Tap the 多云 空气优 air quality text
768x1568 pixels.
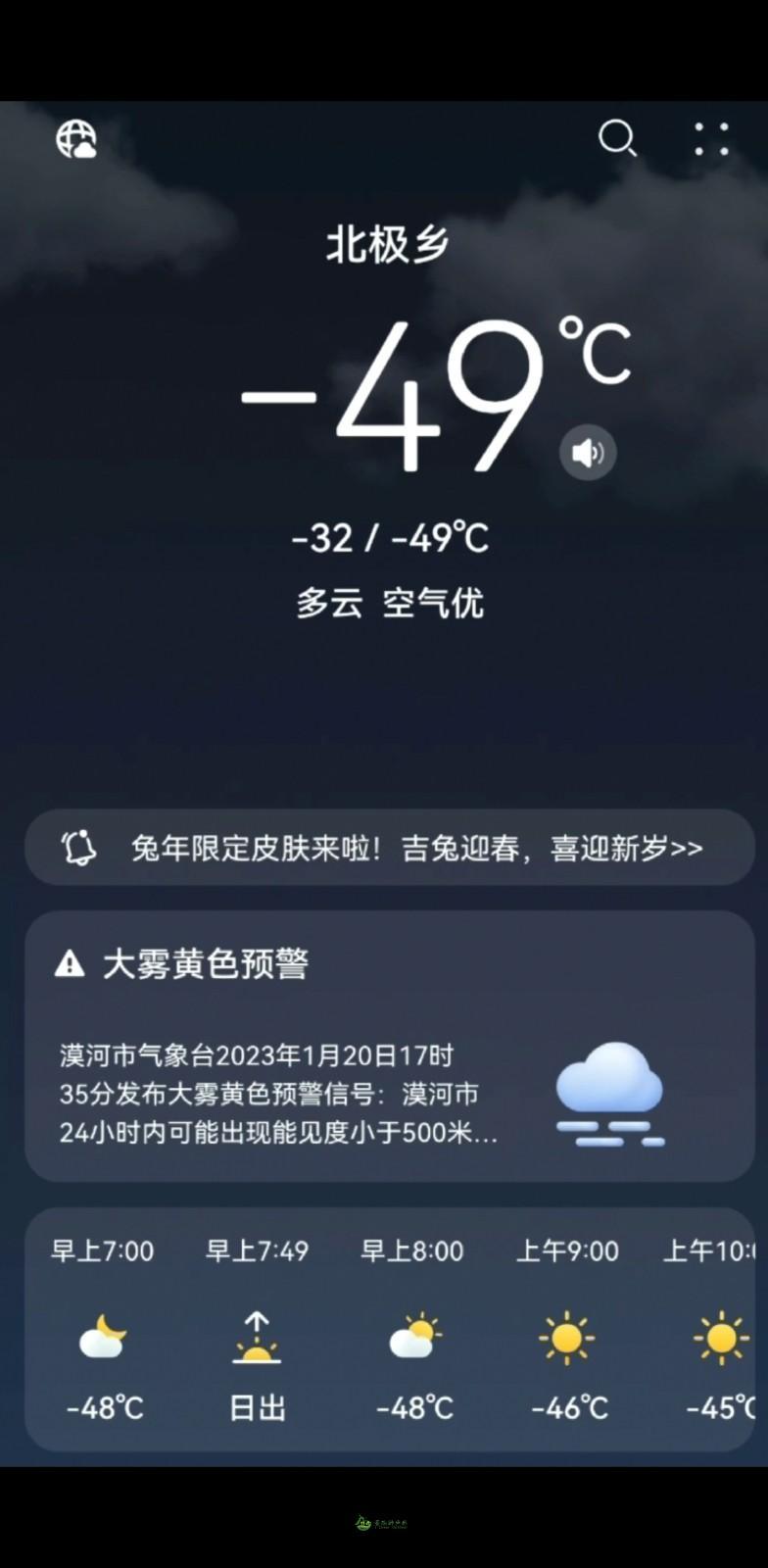tap(392, 604)
